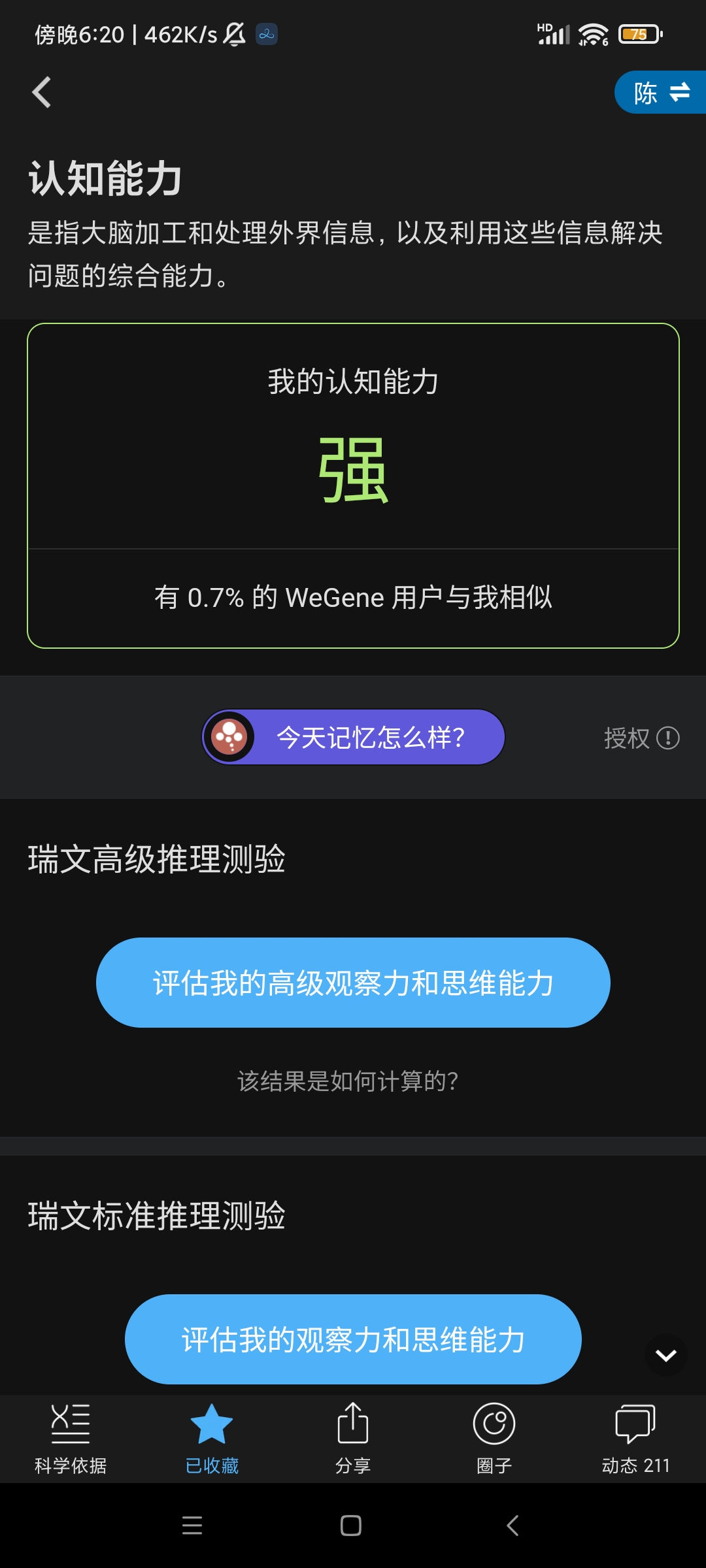Switch profile with the 陈 button
The width and height of the screenshot is (706, 1568).
(x=660, y=92)
